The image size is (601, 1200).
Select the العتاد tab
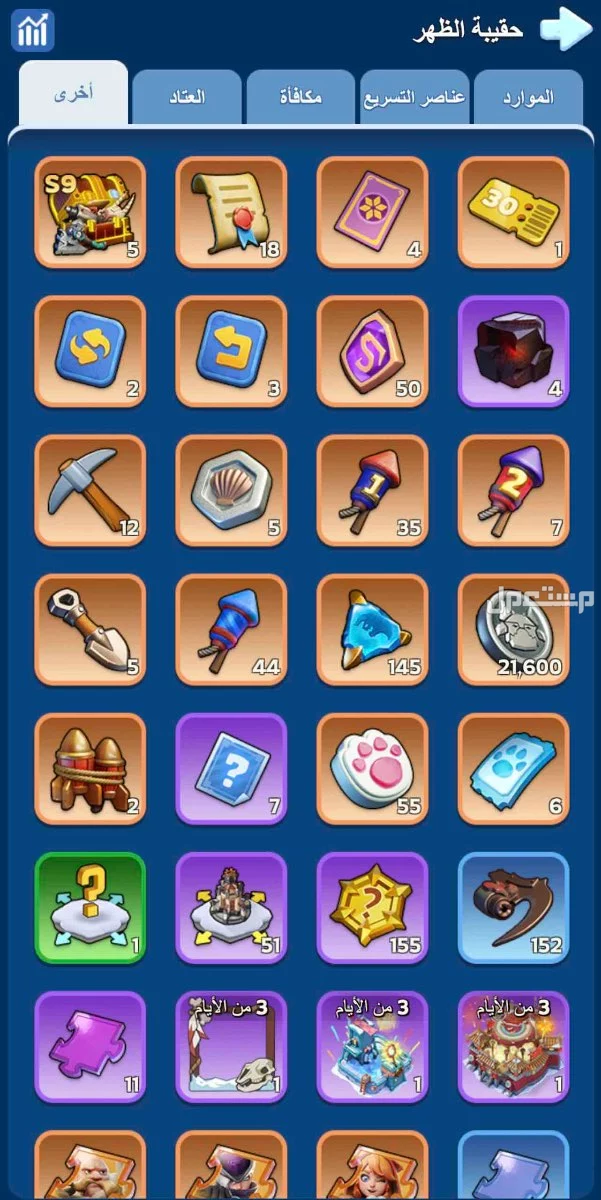click(x=188, y=98)
